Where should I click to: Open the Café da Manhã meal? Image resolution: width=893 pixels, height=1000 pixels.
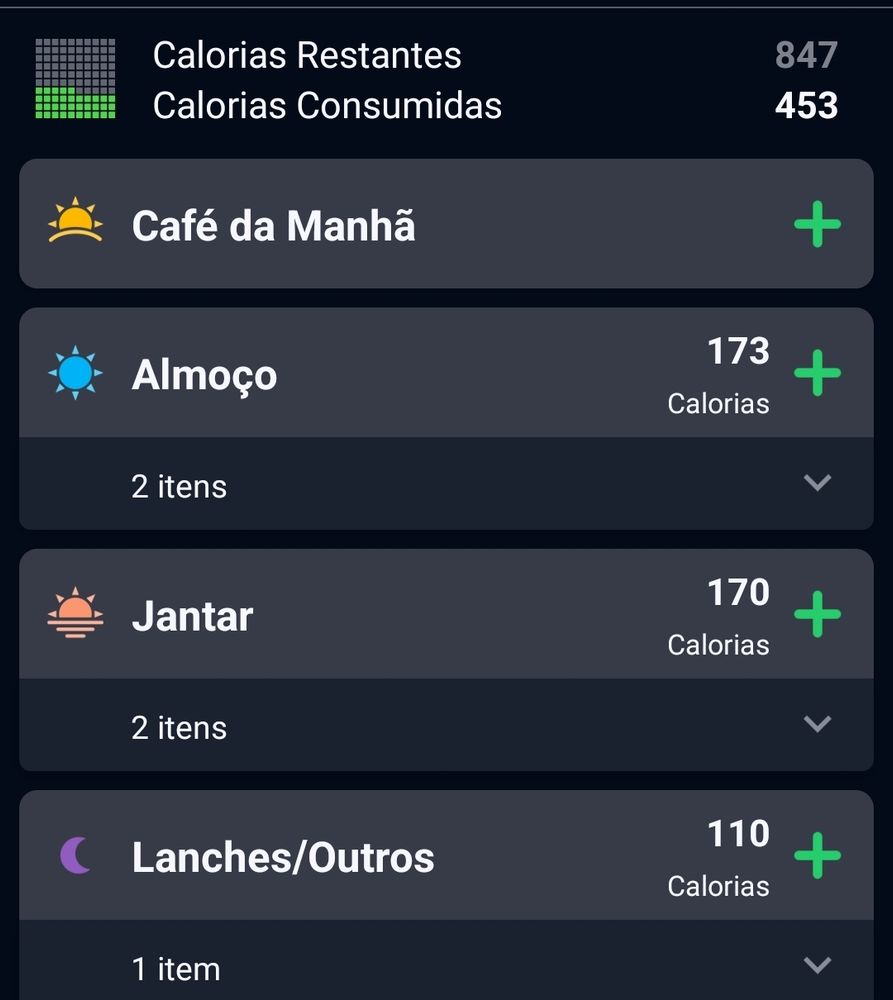pyautogui.click(x=273, y=226)
